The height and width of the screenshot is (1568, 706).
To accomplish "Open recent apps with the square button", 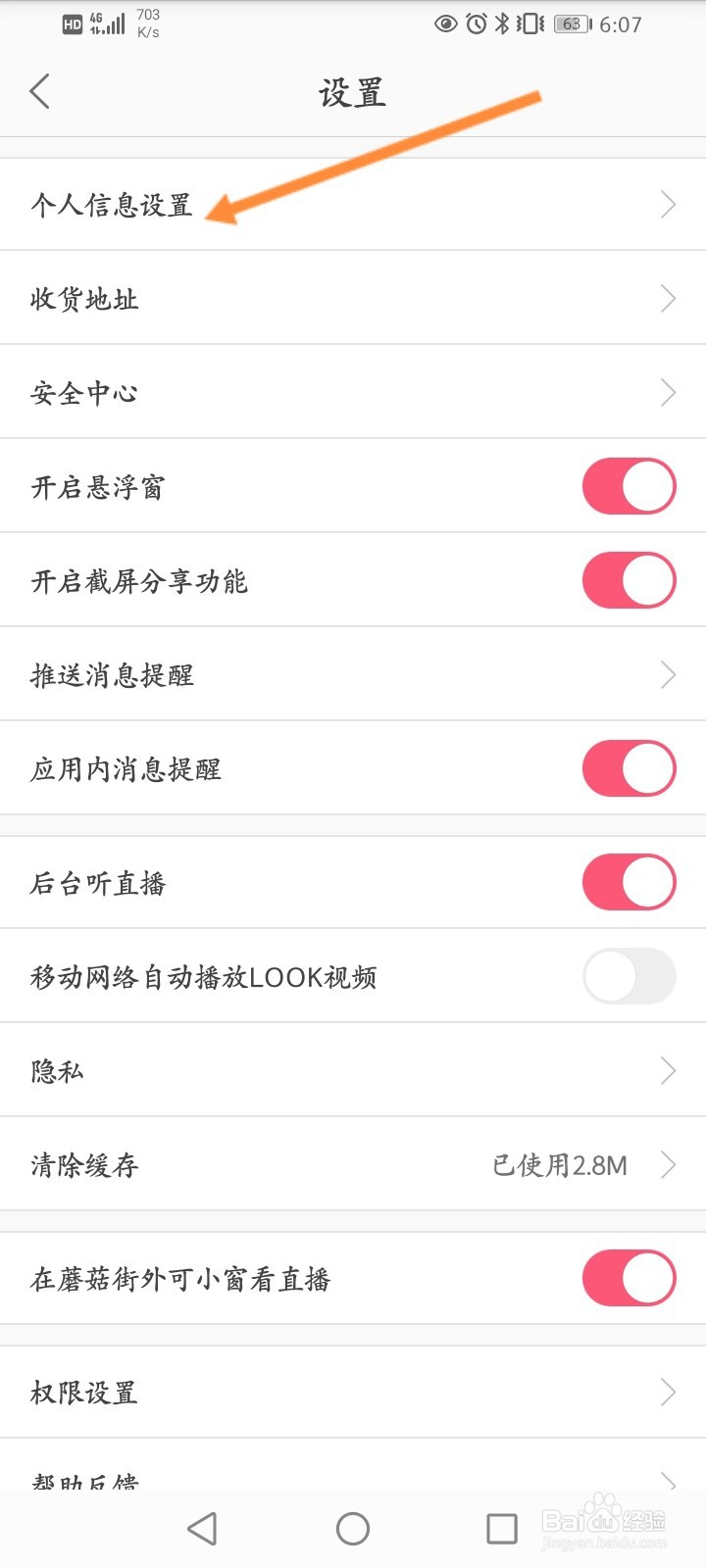I will point(502,1528).
